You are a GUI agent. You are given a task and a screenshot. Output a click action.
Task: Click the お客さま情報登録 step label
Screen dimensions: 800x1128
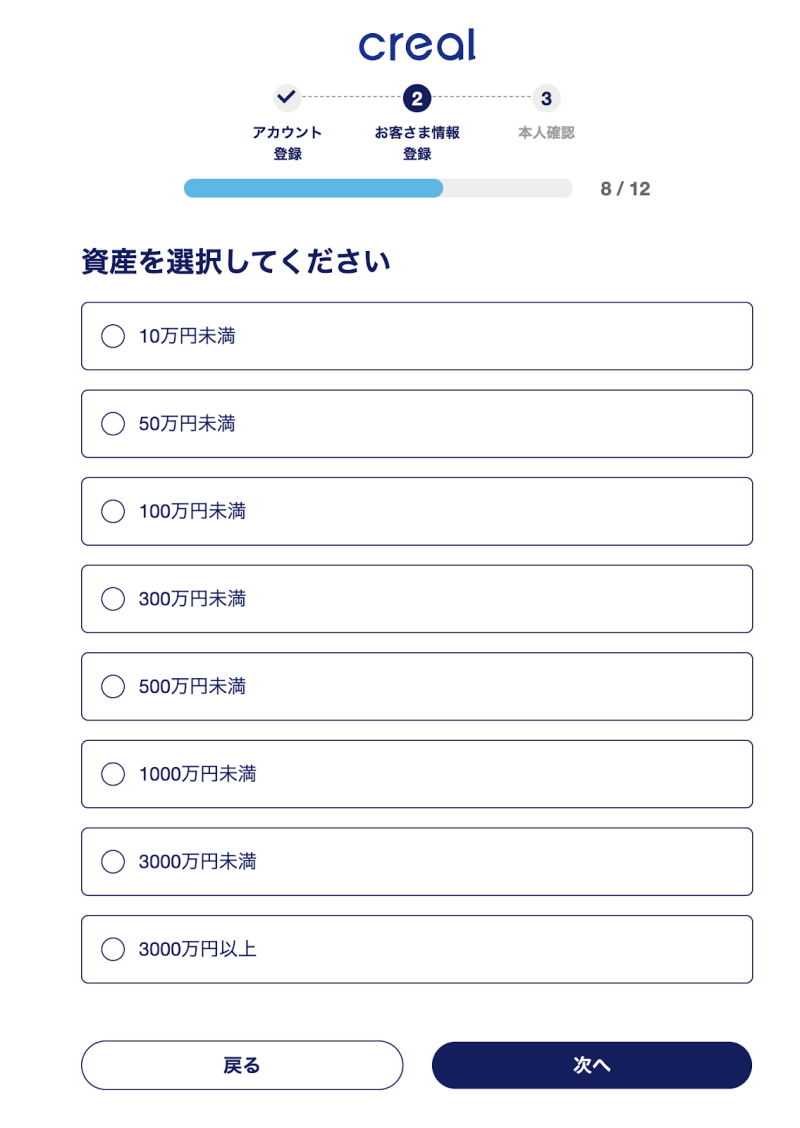coord(417,140)
